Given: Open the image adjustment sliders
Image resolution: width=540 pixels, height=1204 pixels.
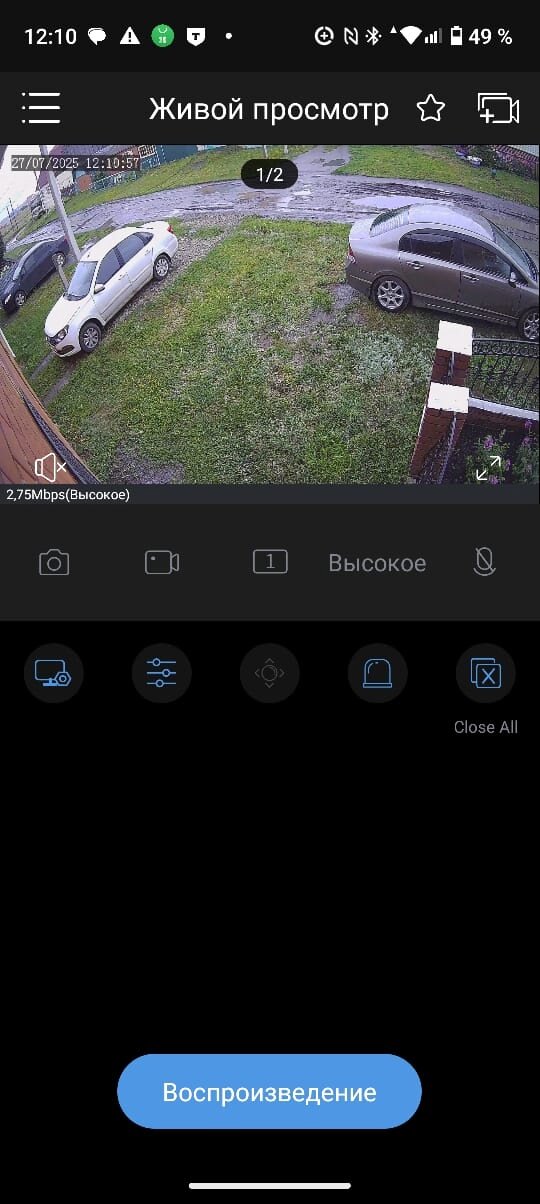Looking at the screenshot, I should tap(162, 674).
